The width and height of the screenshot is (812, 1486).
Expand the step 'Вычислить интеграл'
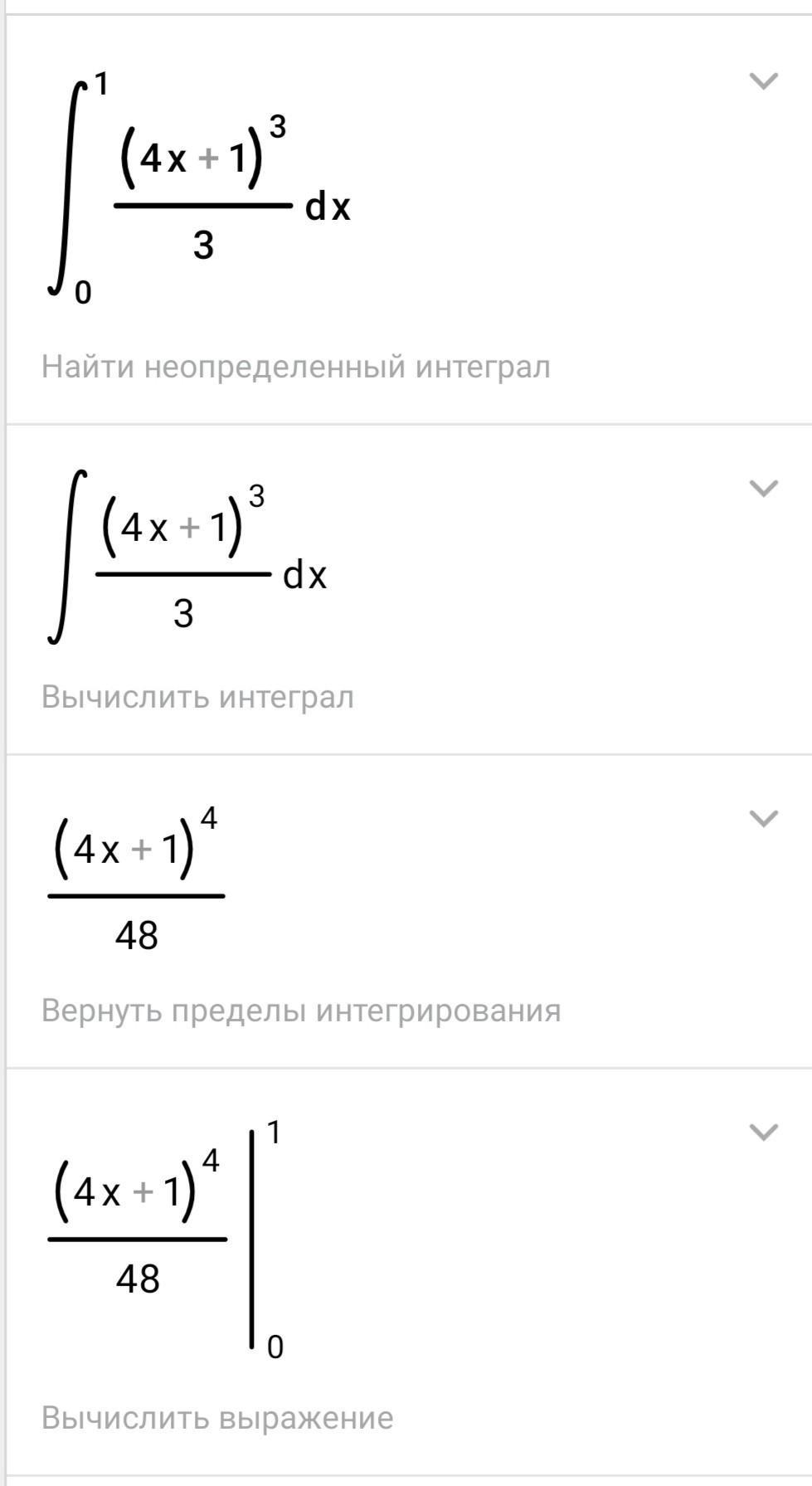[x=763, y=488]
